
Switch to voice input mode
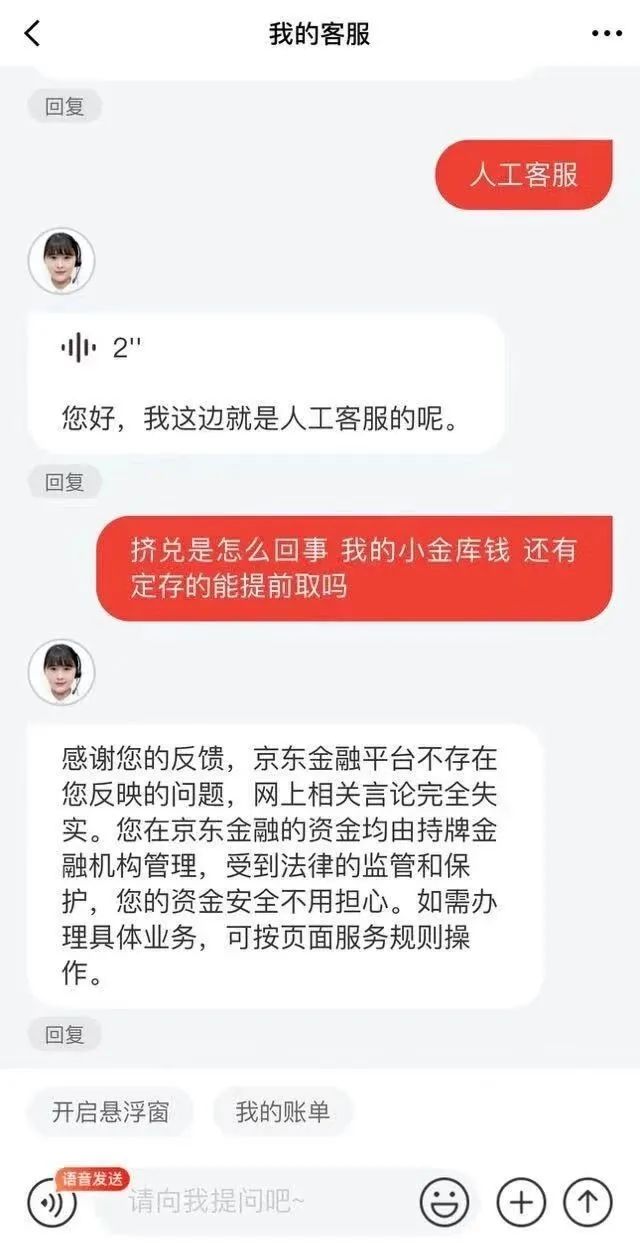click(x=51, y=1201)
